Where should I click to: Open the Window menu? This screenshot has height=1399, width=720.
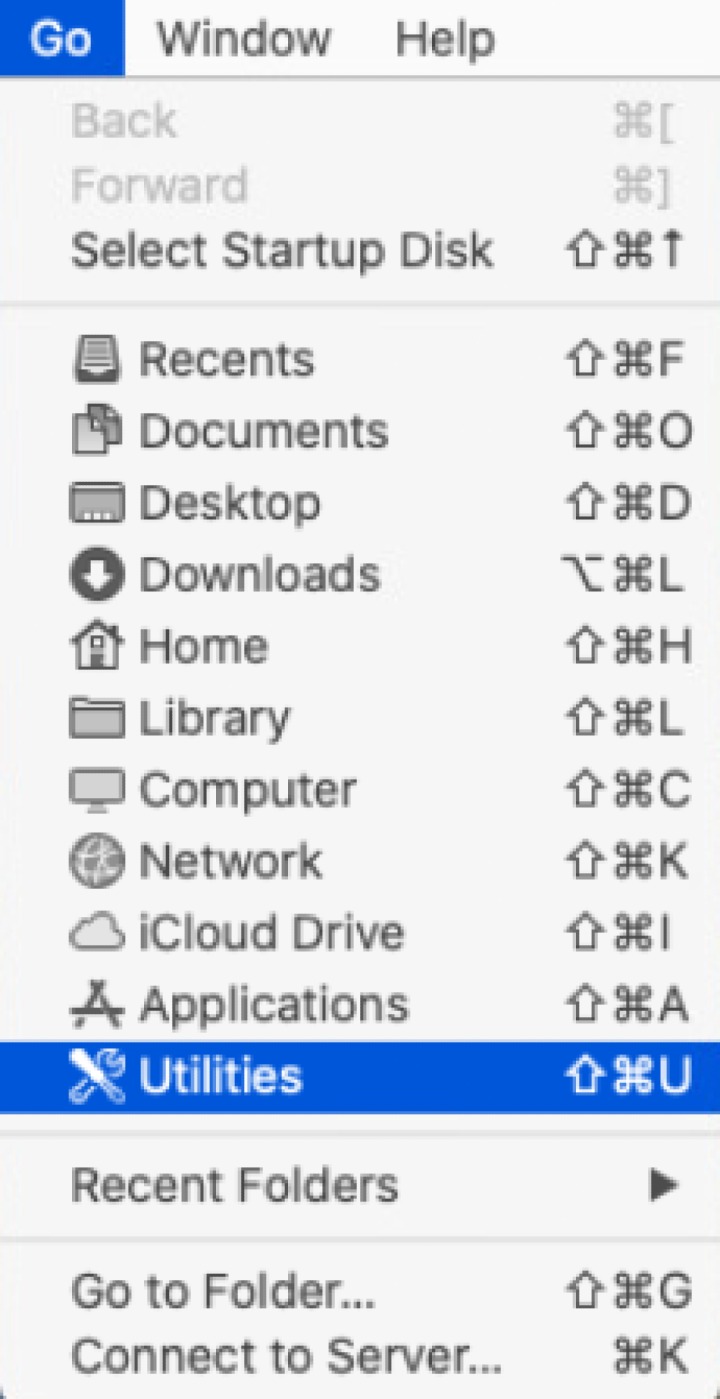coord(243,39)
